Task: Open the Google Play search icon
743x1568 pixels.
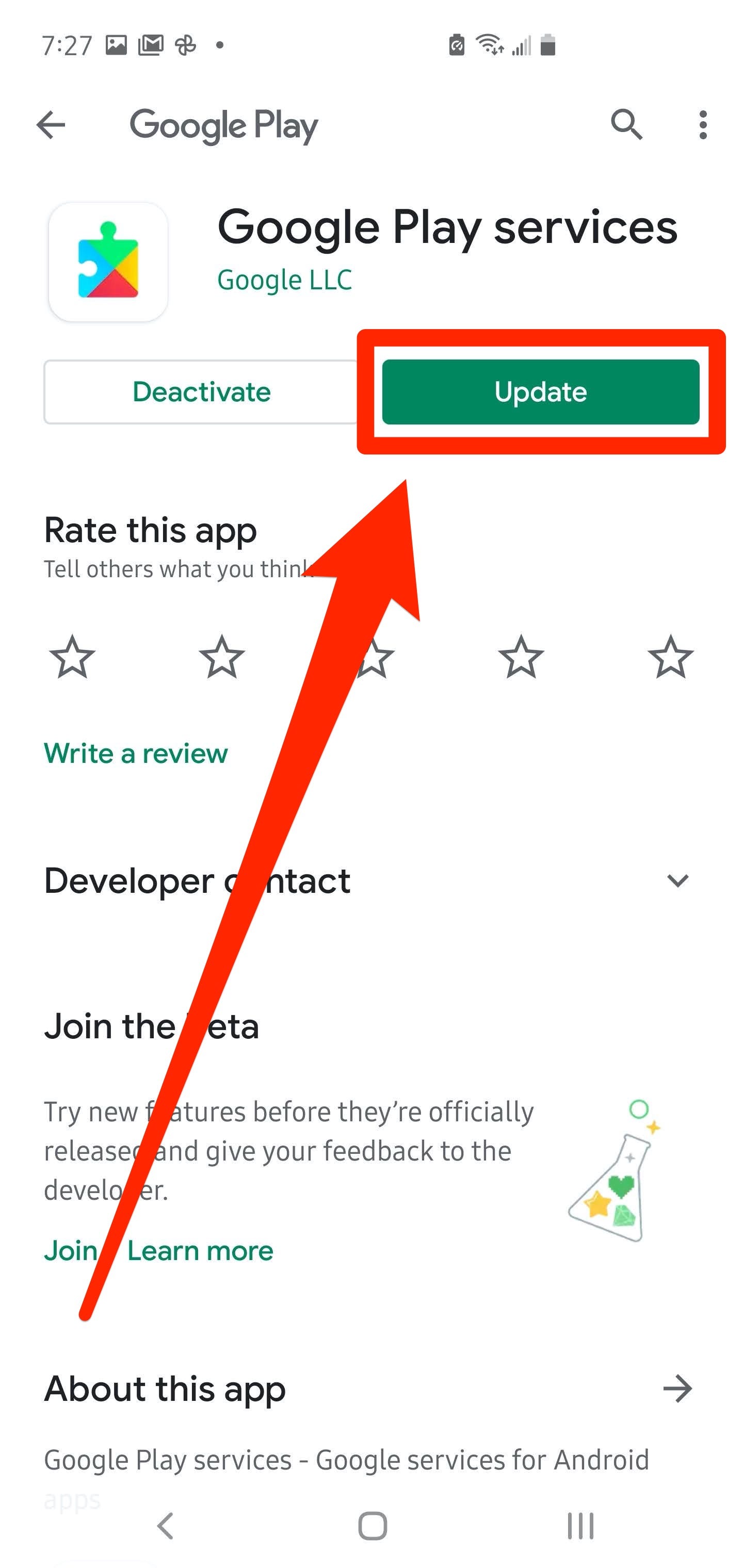Action: point(626,125)
